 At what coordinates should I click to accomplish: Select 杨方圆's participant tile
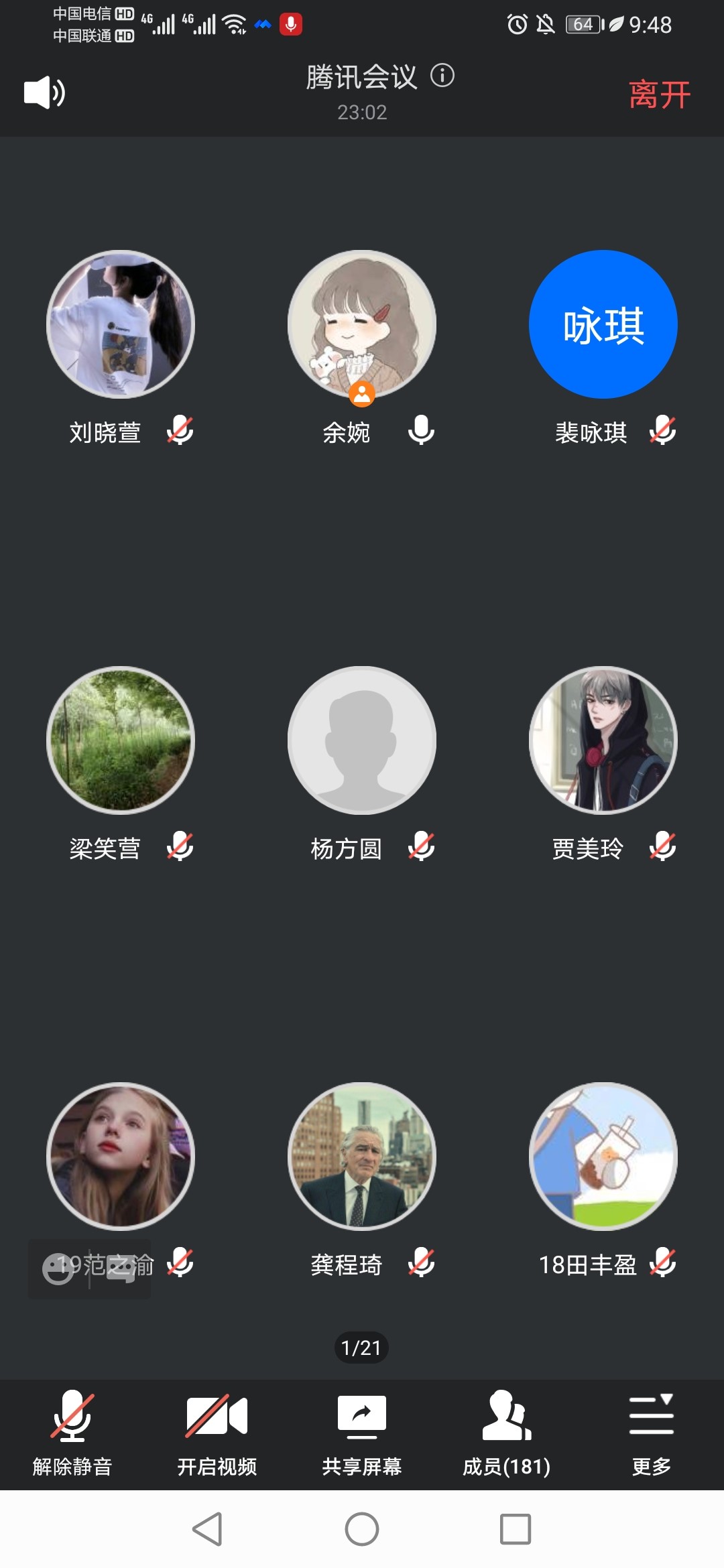(x=362, y=740)
